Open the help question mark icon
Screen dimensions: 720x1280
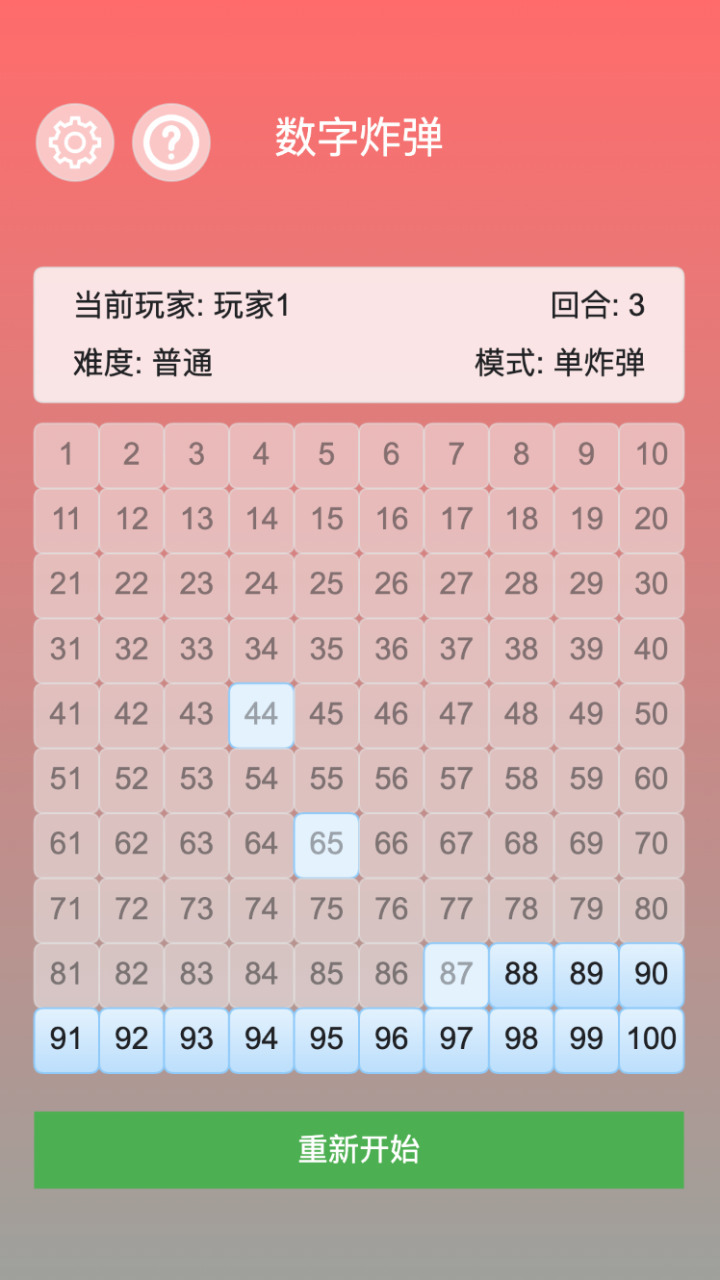tap(171, 143)
